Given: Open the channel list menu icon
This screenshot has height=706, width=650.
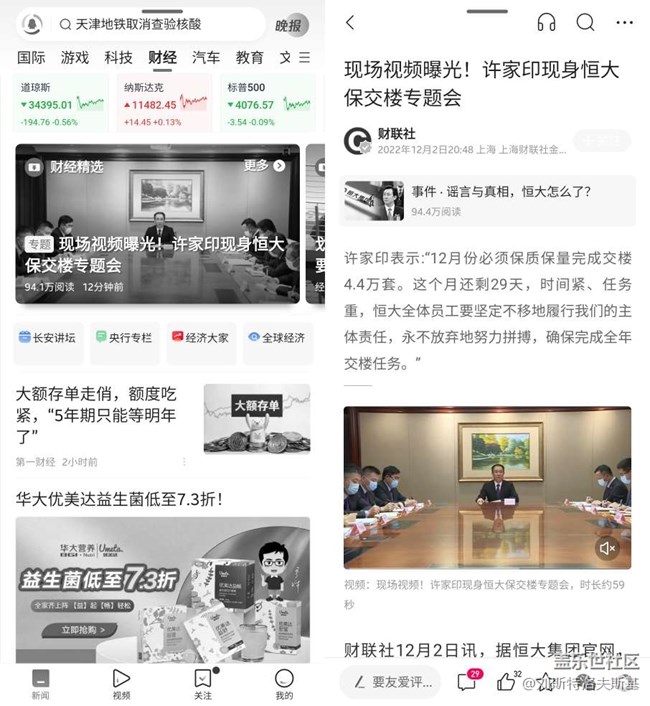Looking at the screenshot, I should click(x=304, y=58).
